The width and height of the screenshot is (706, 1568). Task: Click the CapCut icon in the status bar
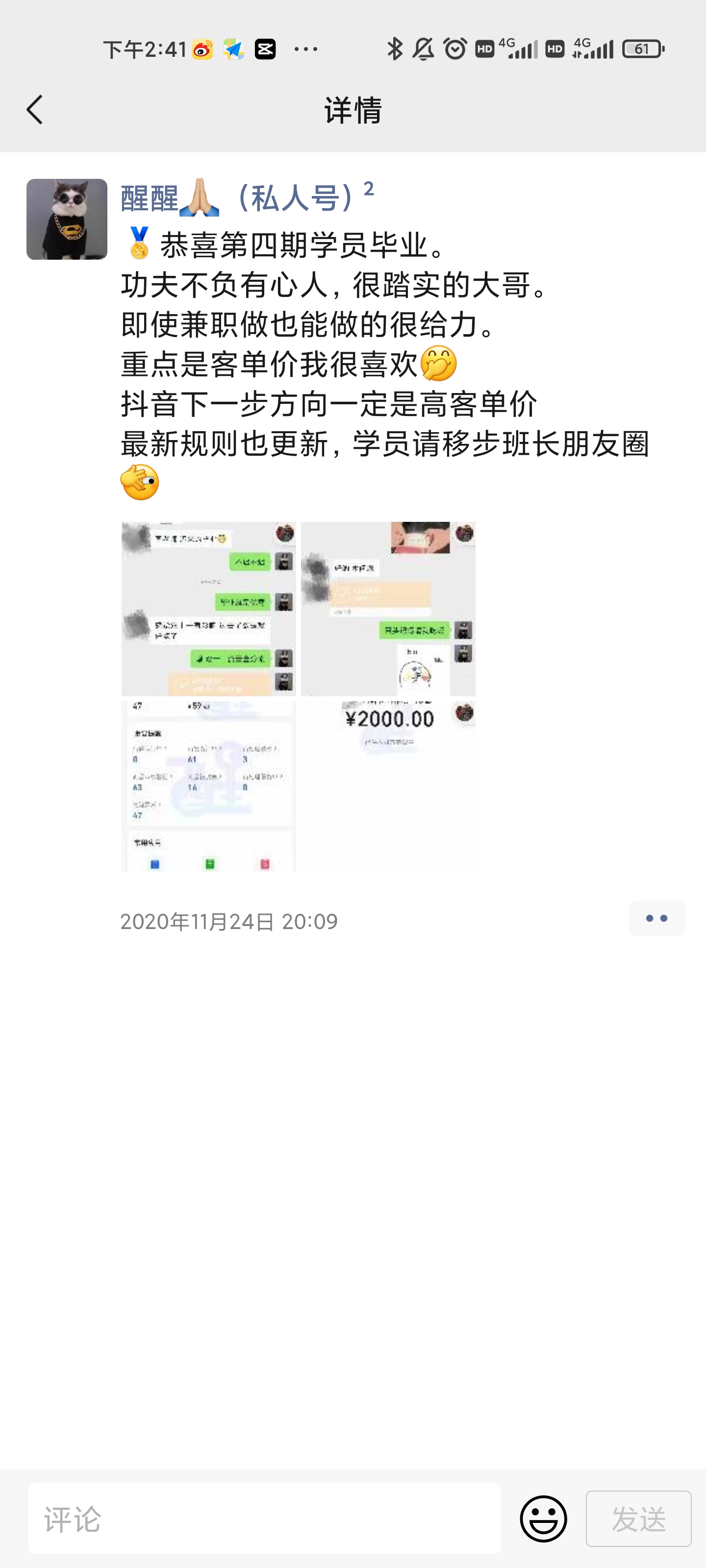(x=266, y=49)
